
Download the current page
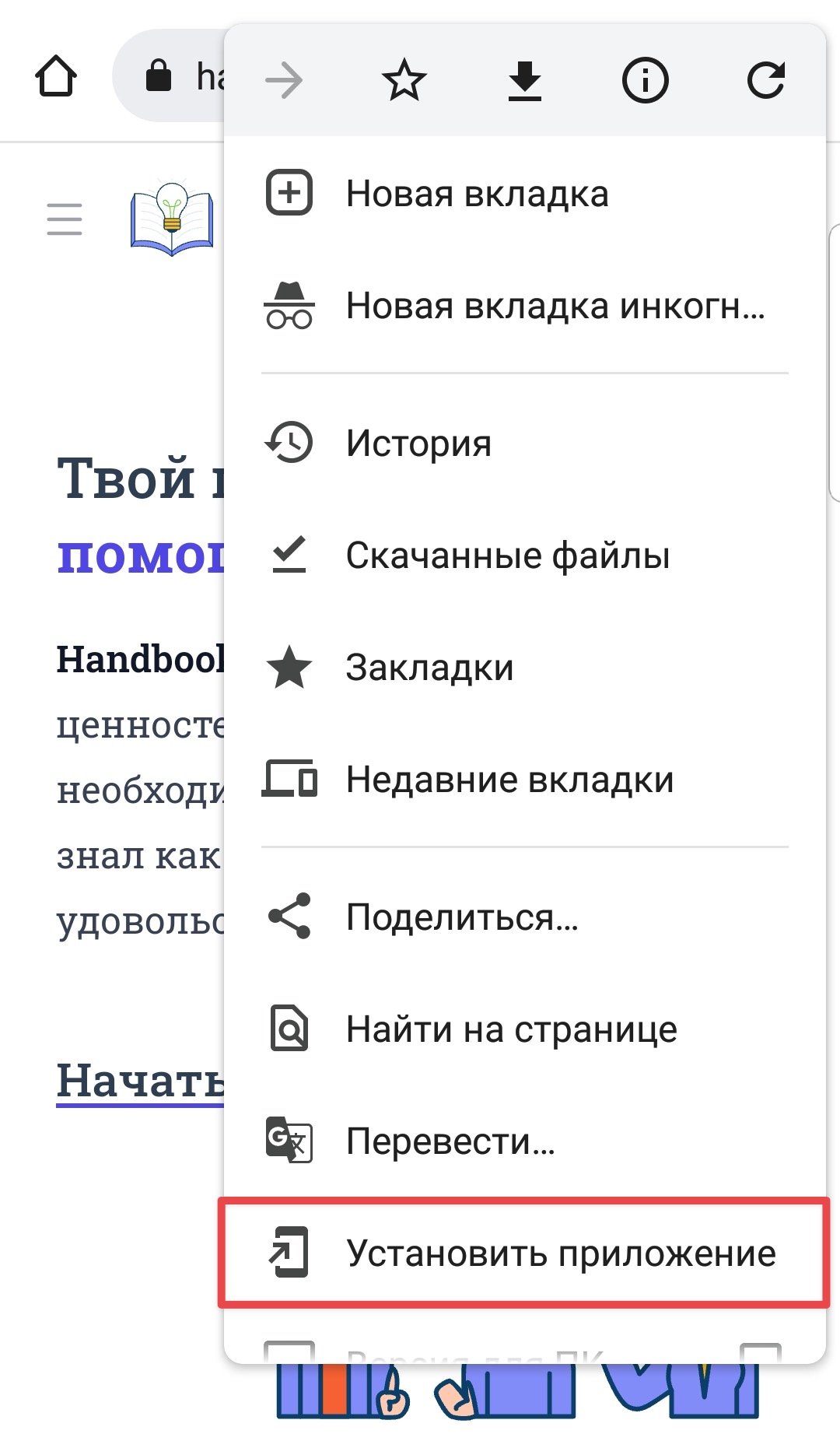point(525,80)
